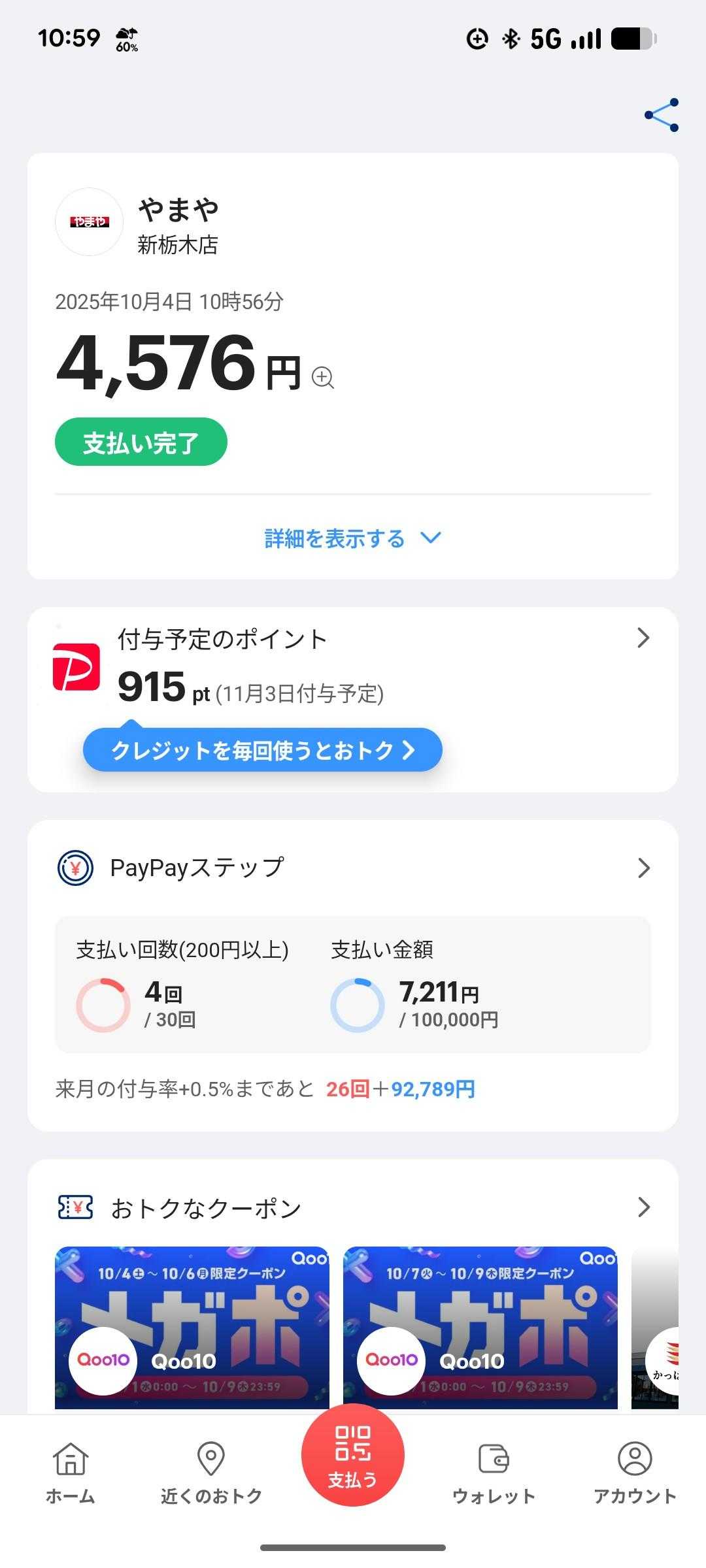Viewport: 706px width, 1568px height.
Task: Tap the magnifier icon beside 4,576円
Action: 322,378
